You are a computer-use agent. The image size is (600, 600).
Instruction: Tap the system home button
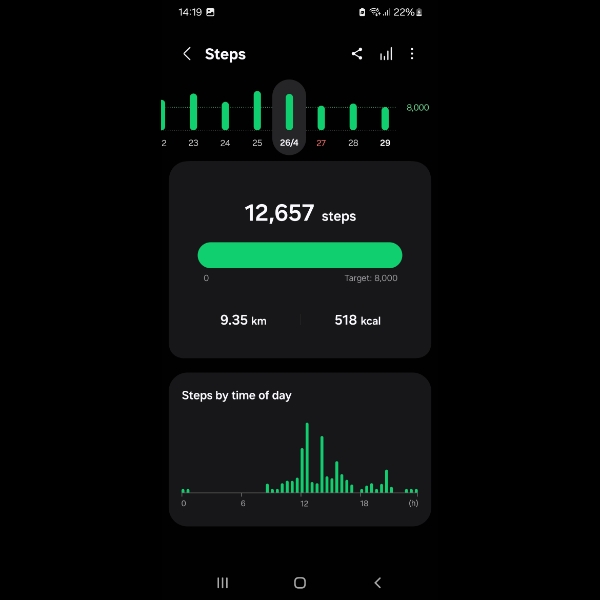click(300, 583)
